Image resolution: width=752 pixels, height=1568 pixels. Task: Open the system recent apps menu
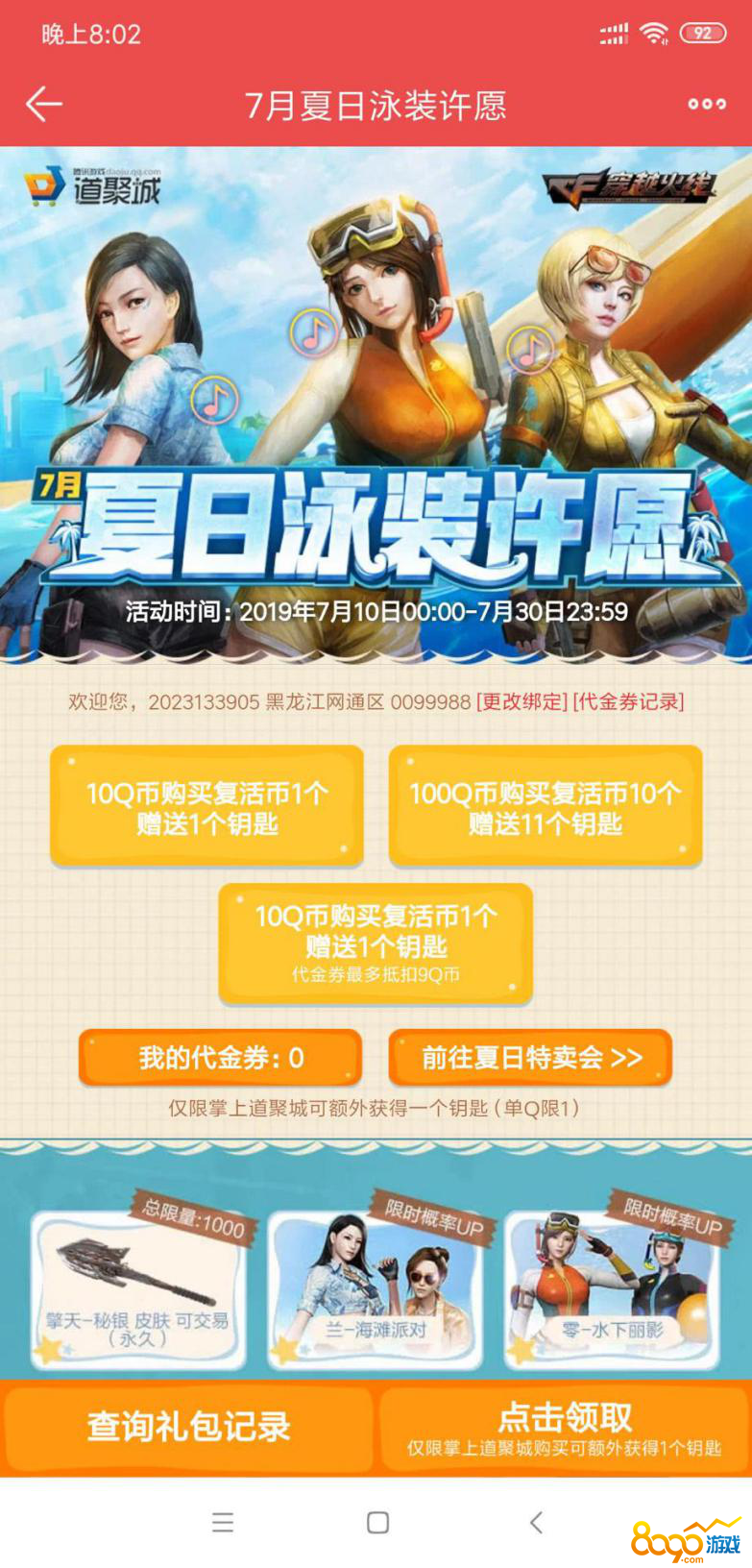pos(223,1522)
